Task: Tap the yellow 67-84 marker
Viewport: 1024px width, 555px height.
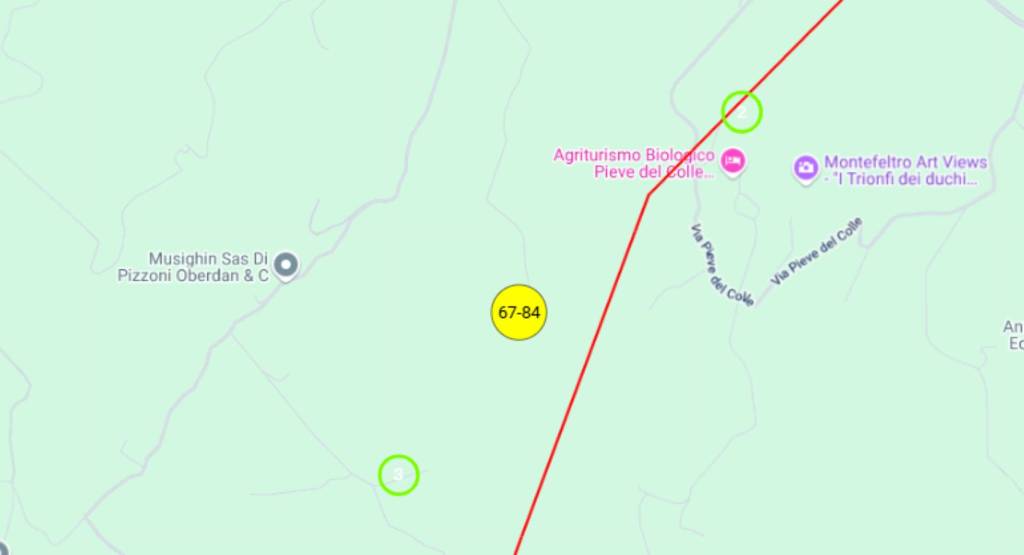Action: tap(519, 312)
